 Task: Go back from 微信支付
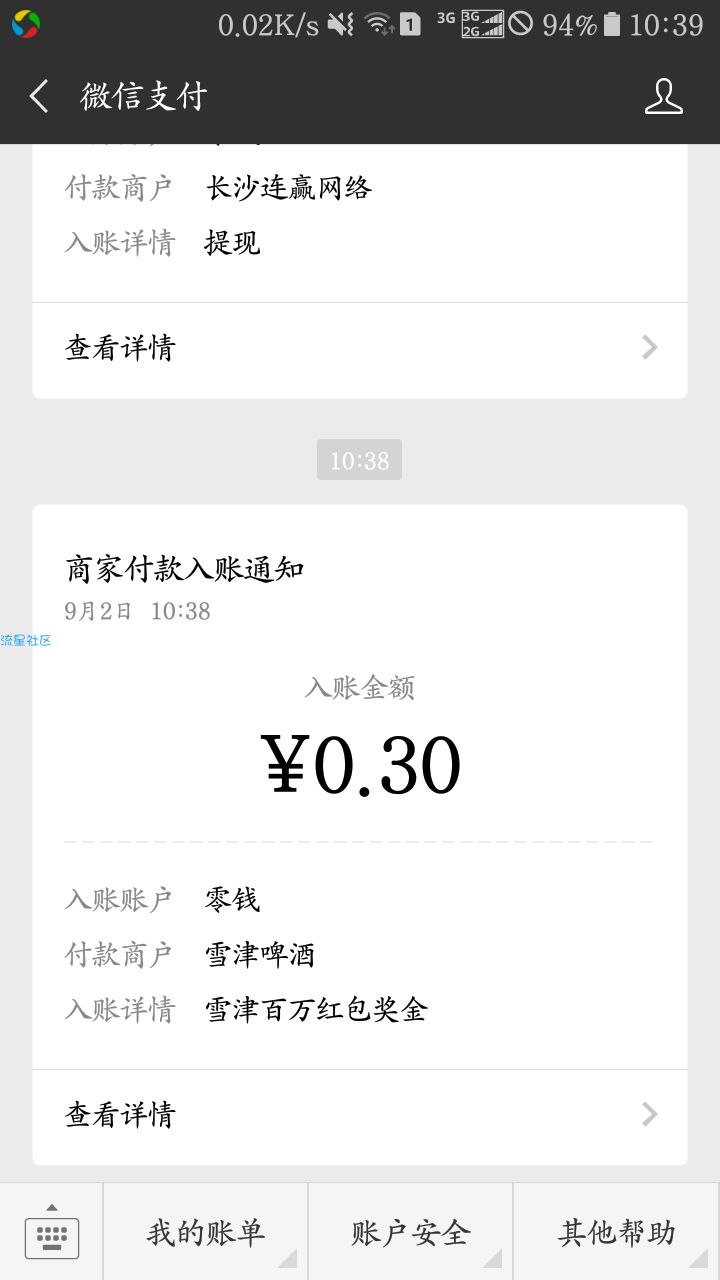point(39,96)
